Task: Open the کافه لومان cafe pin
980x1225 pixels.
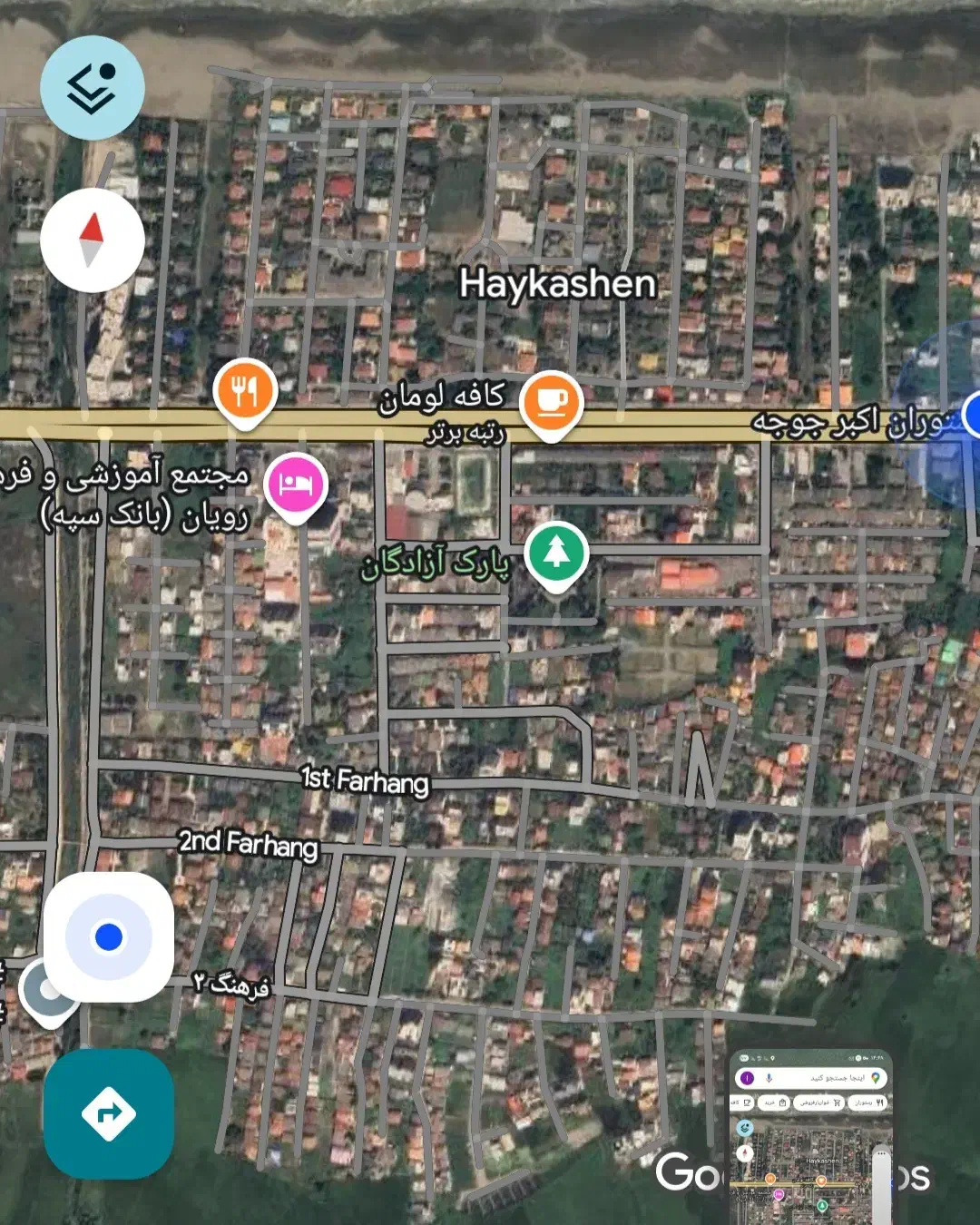Action: [x=551, y=402]
